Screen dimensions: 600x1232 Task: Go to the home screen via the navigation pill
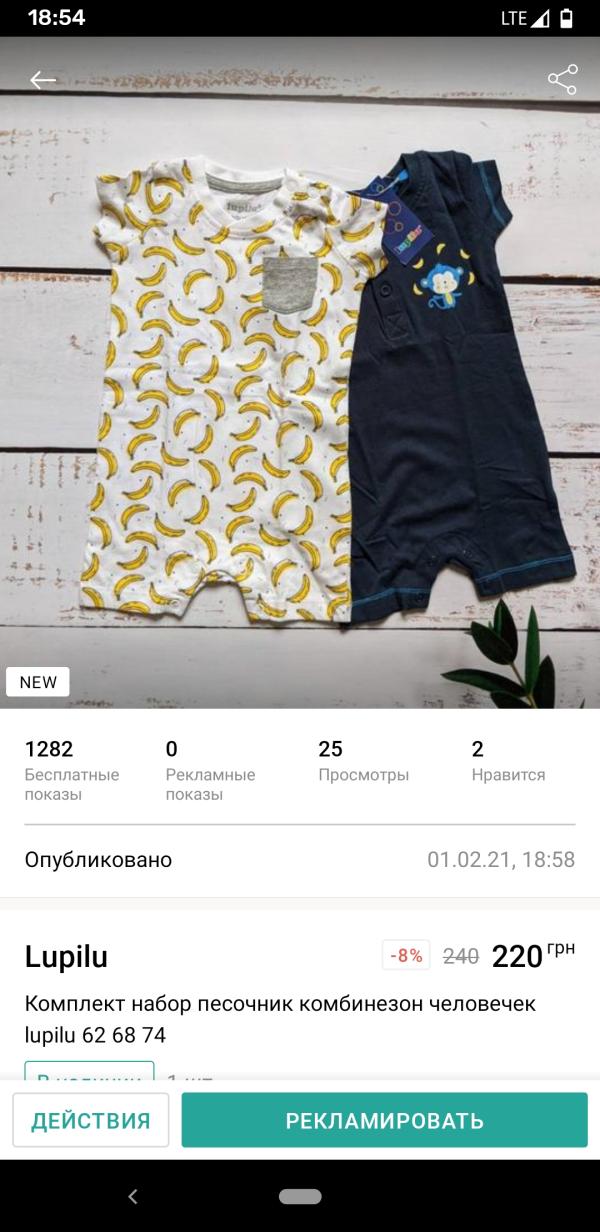pos(300,1196)
